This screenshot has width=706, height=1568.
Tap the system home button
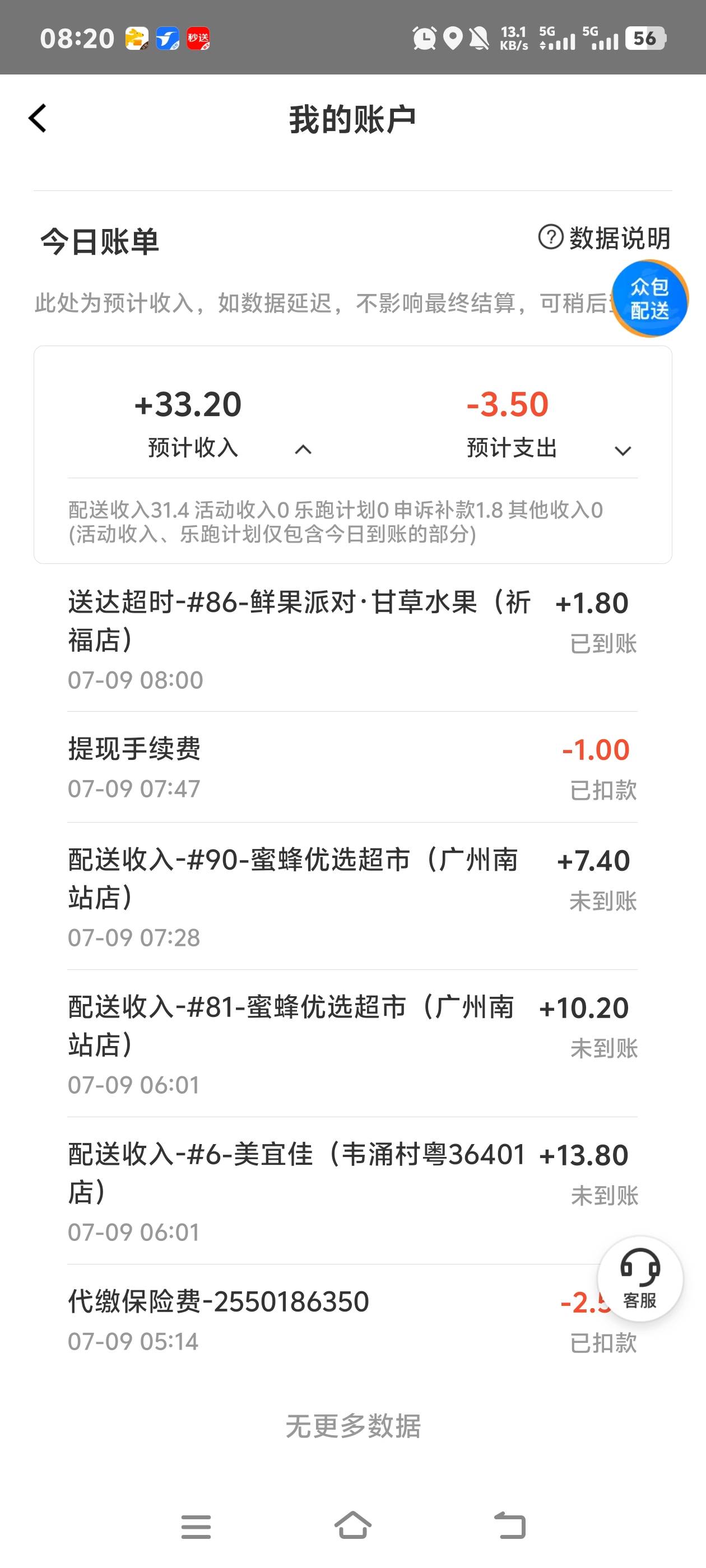coord(352,1525)
